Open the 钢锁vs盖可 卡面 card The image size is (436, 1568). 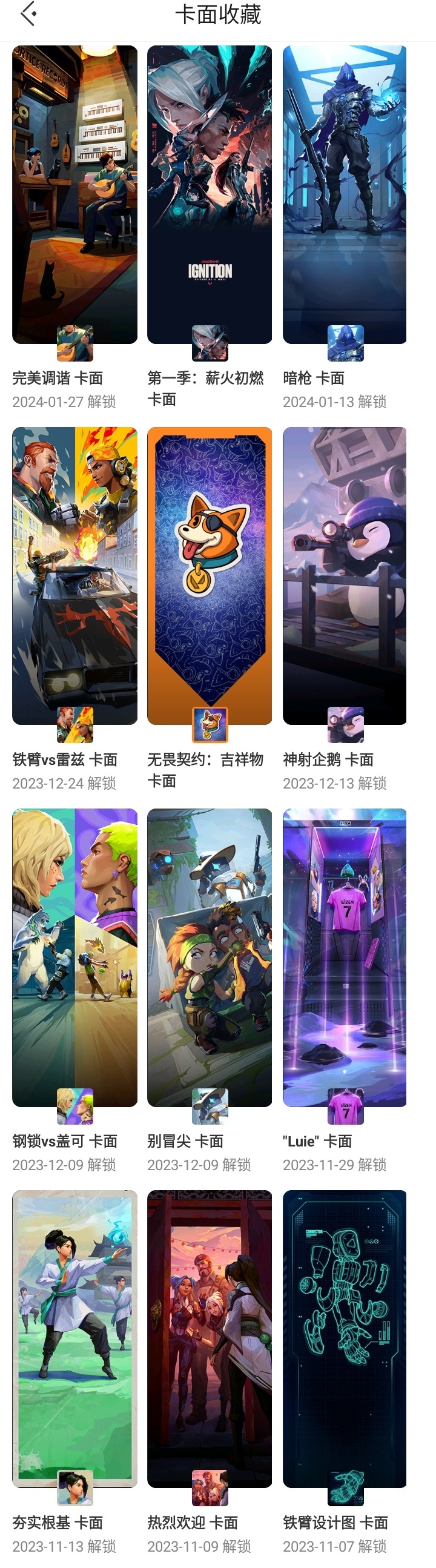coord(74,958)
